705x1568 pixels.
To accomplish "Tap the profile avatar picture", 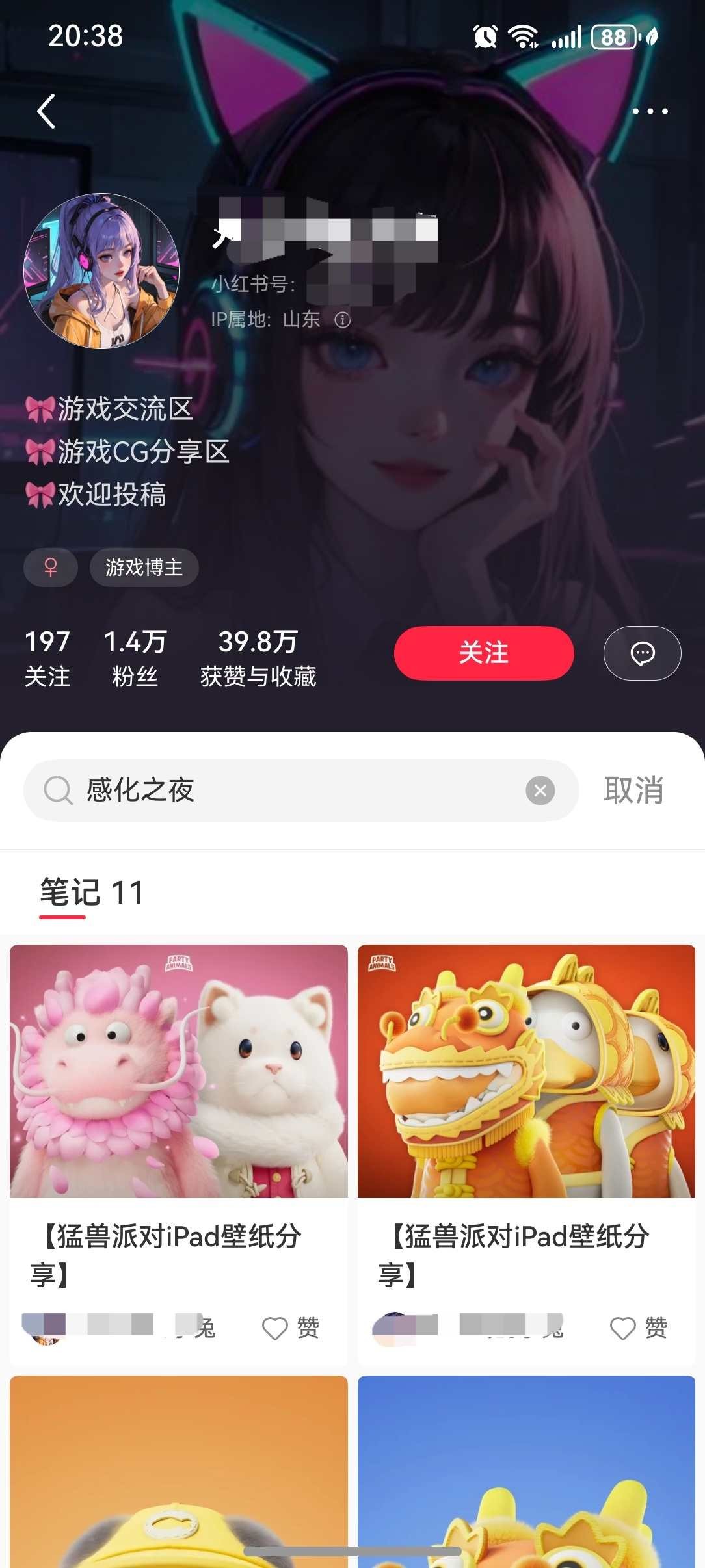I will click(101, 271).
